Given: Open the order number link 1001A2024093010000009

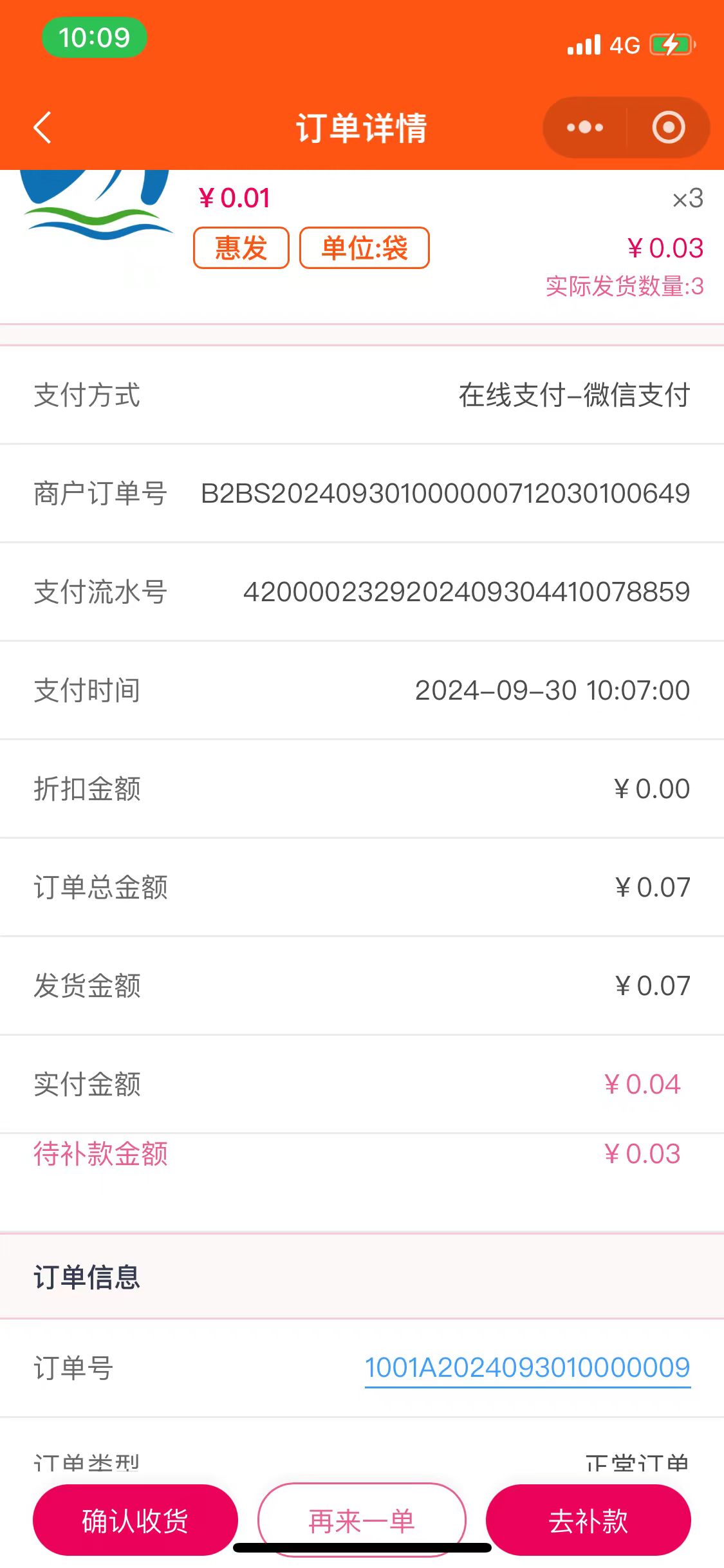Looking at the screenshot, I should click(x=527, y=1367).
